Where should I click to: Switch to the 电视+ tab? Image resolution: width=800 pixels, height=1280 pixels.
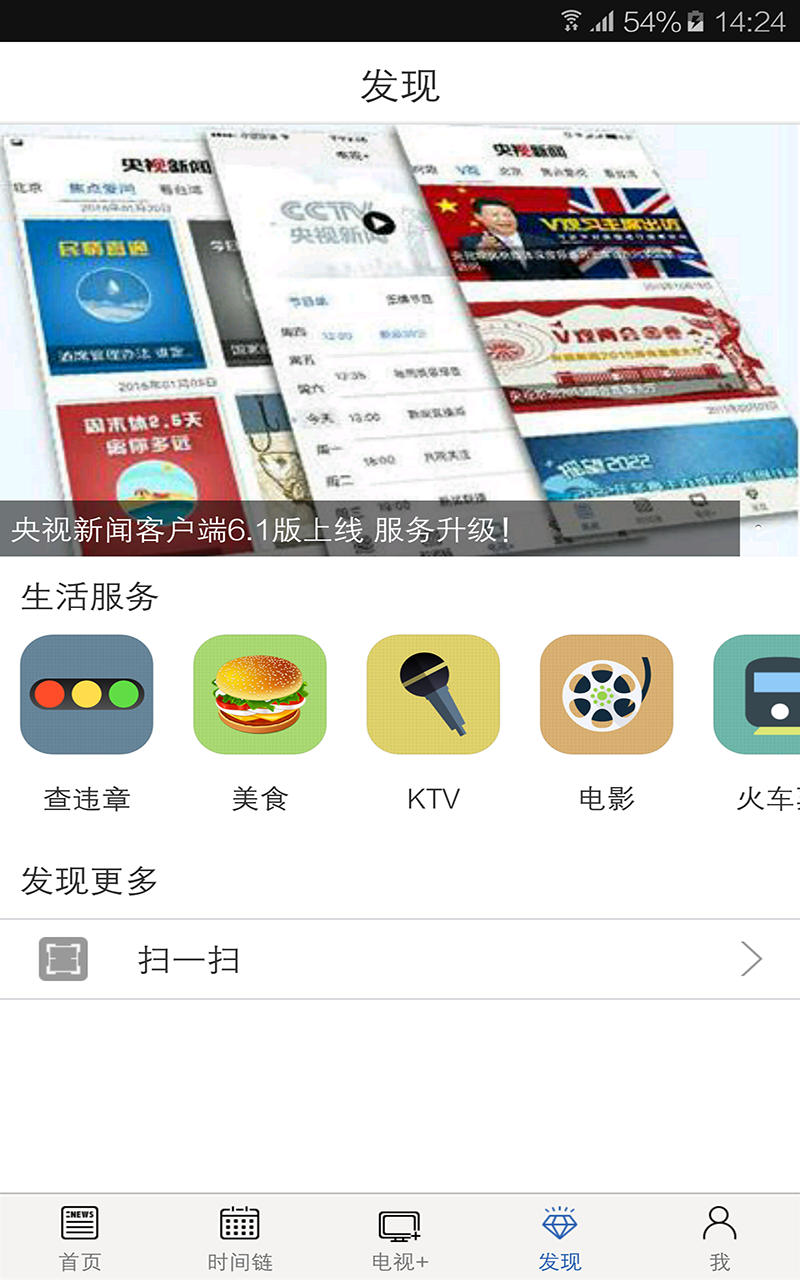[400, 1236]
